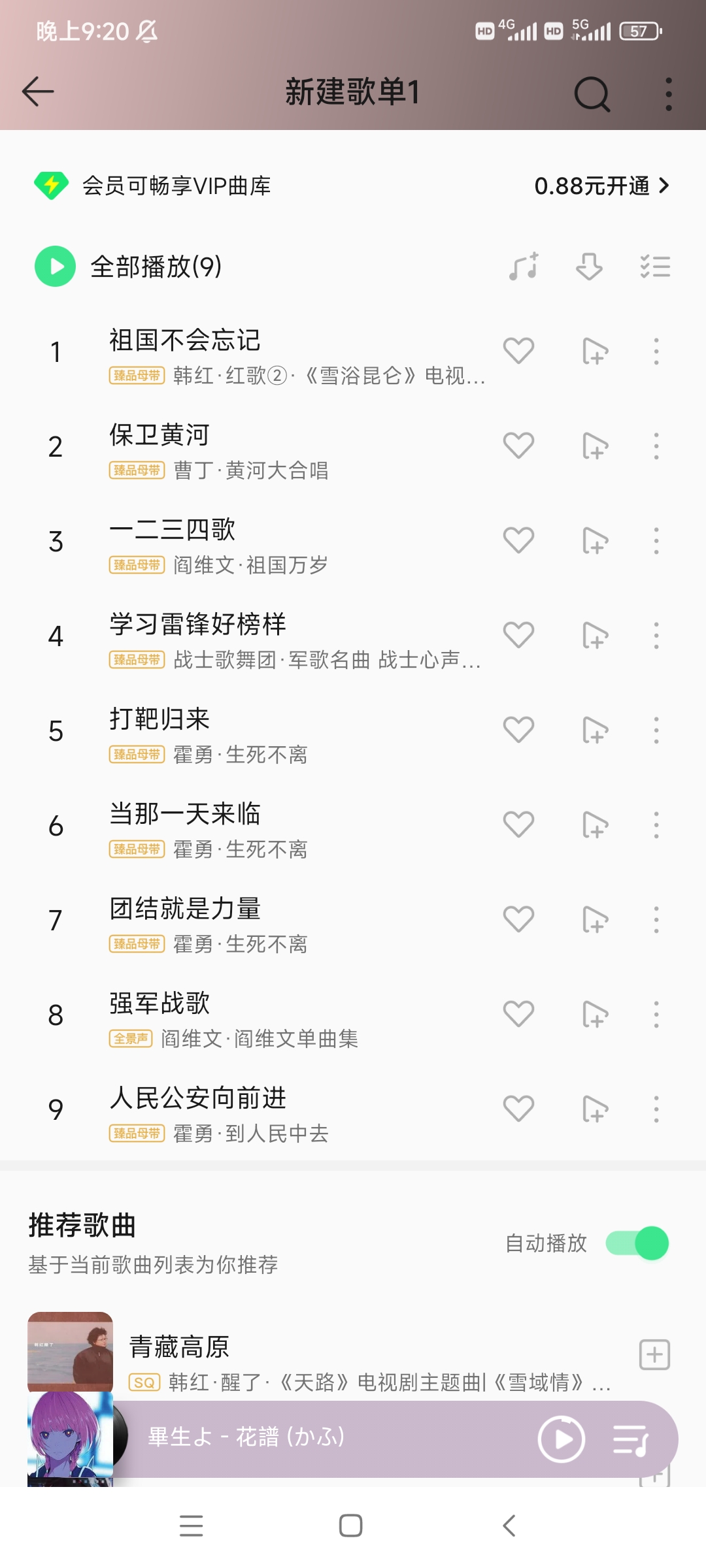Play 当那一天来临 from the list
This screenshot has width=706, height=1568.
(x=261, y=825)
